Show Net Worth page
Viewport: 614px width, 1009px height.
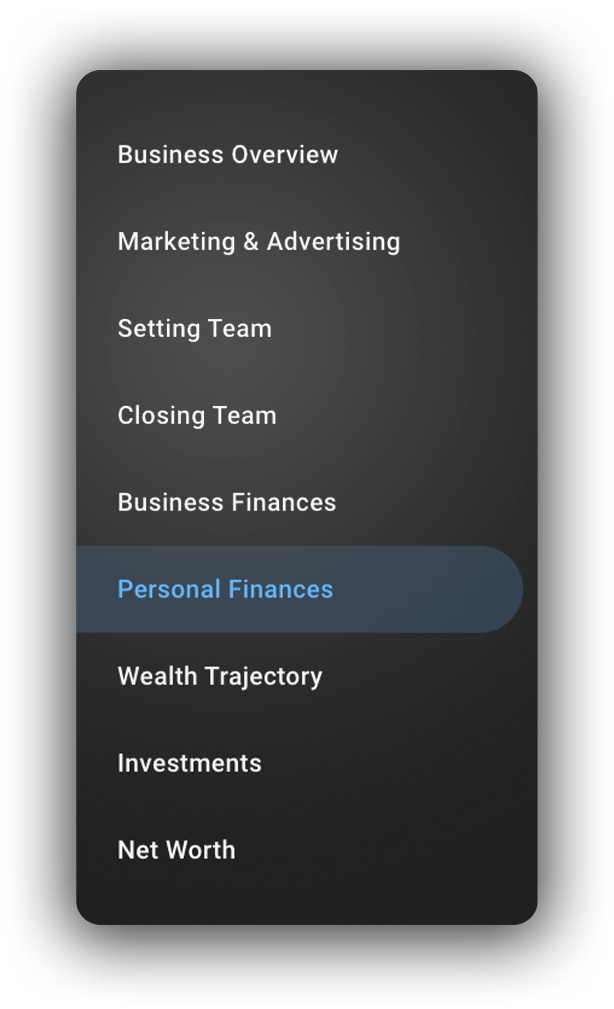tap(177, 851)
